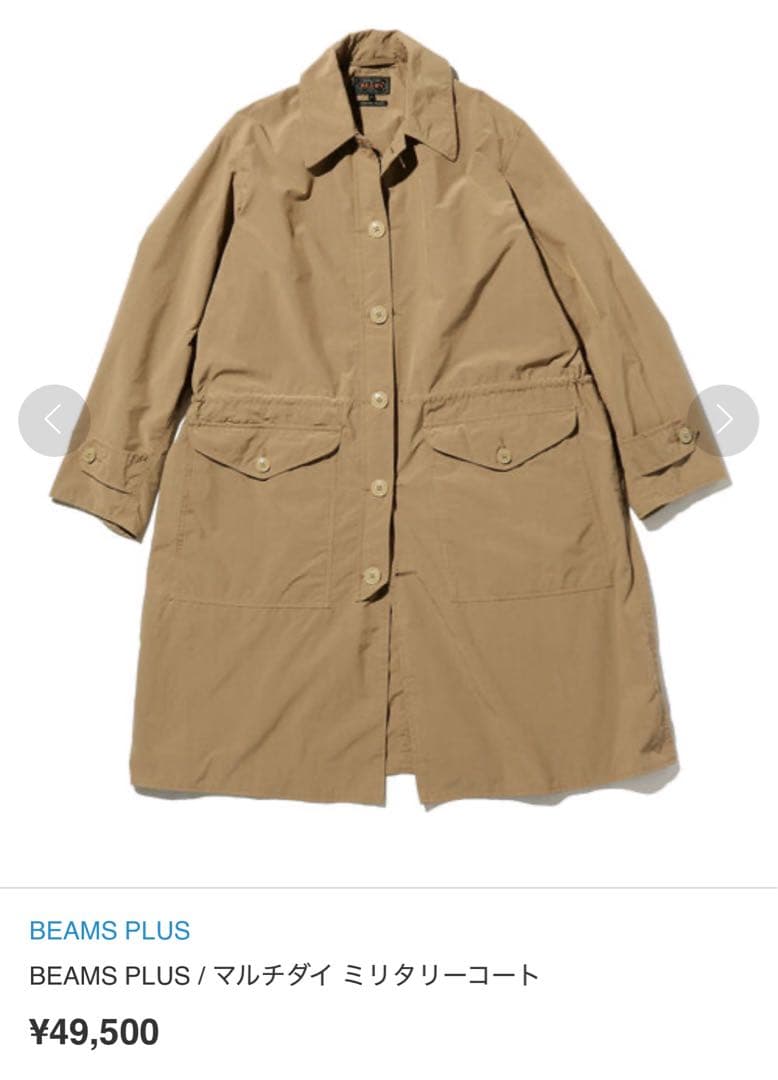Open the BEAMS PLUS brand link
Screen dimensions: 778x1080
[110, 930]
